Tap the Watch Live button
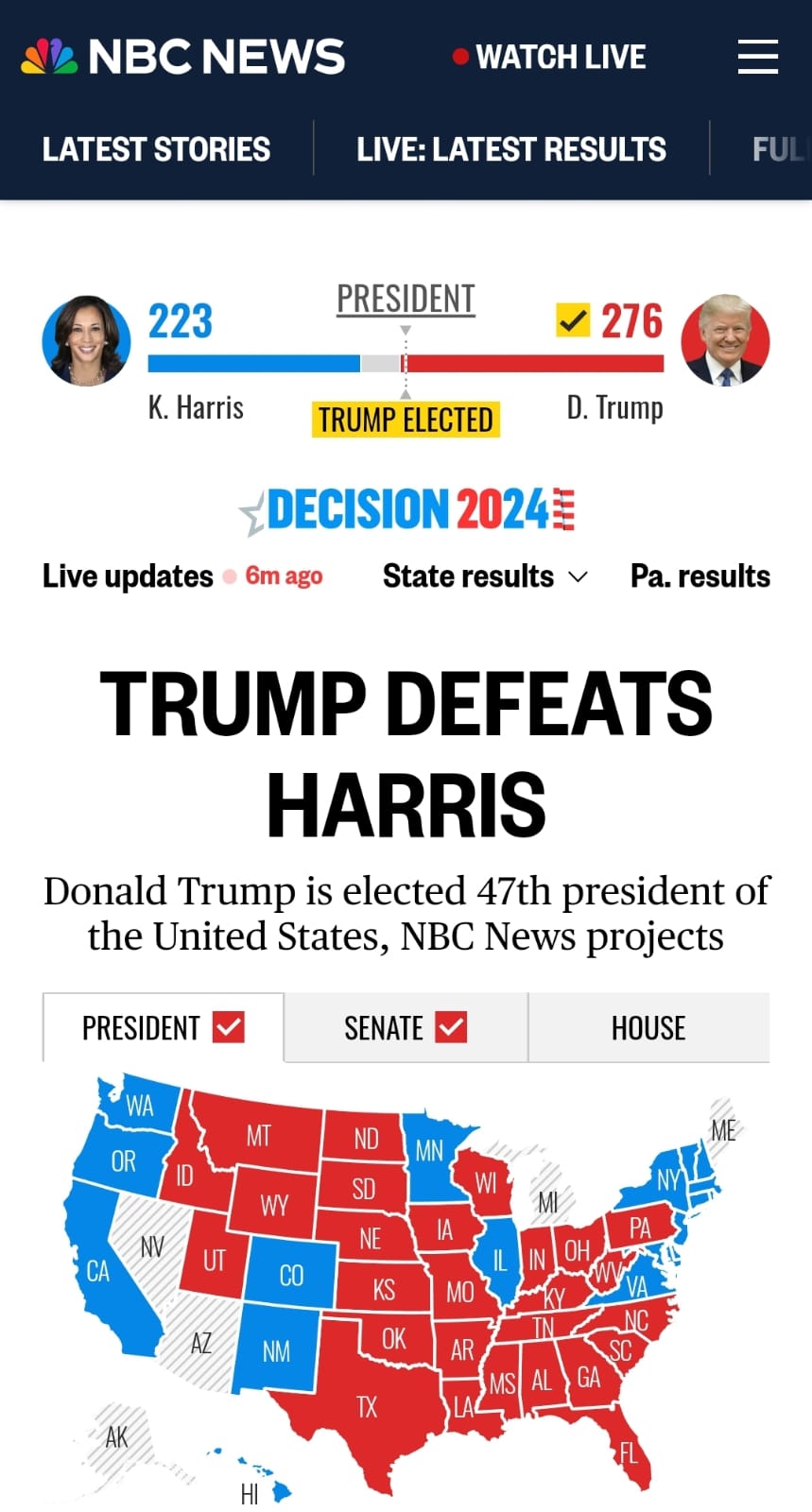Screen dimensions: 812x1512 pos(550,57)
